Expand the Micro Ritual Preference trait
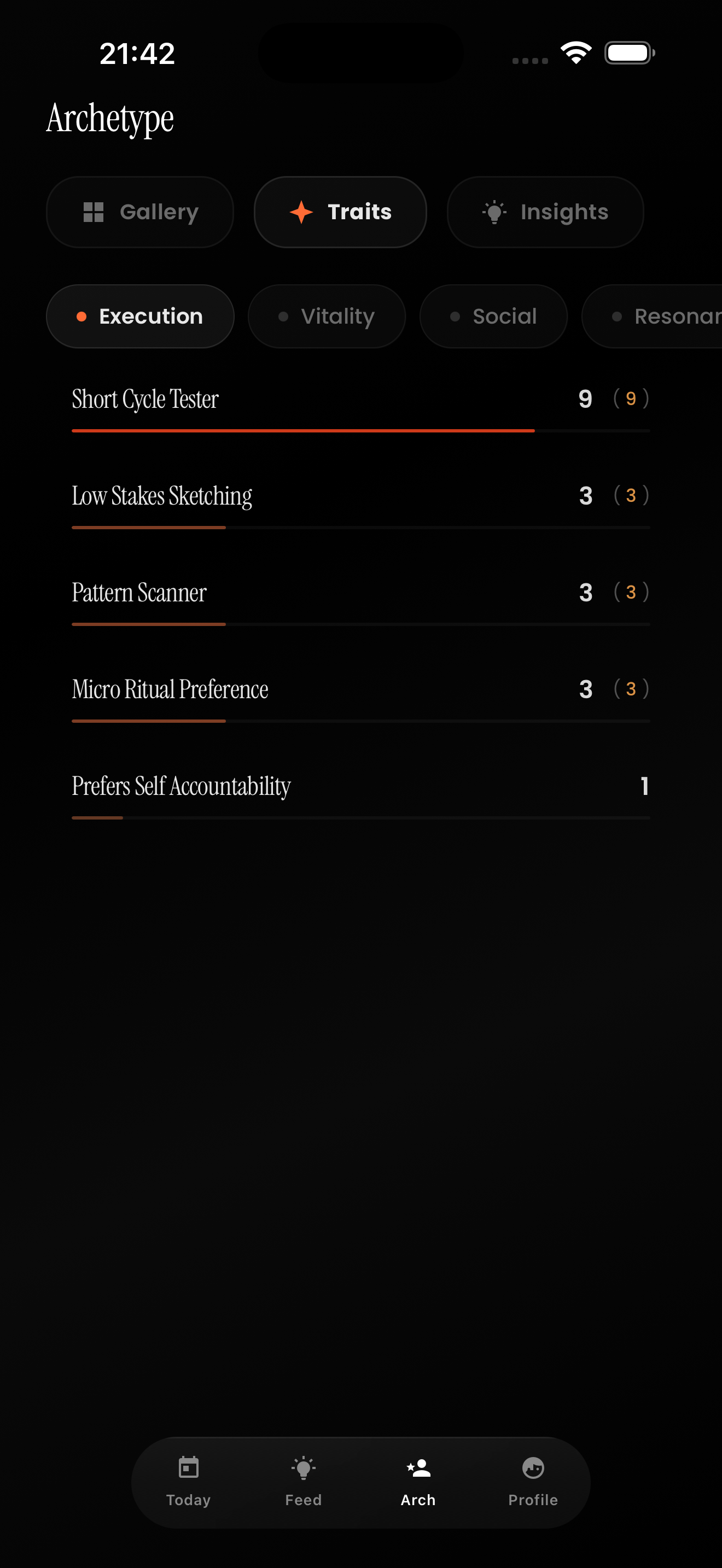The width and height of the screenshot is (722, 1568). 361,688
